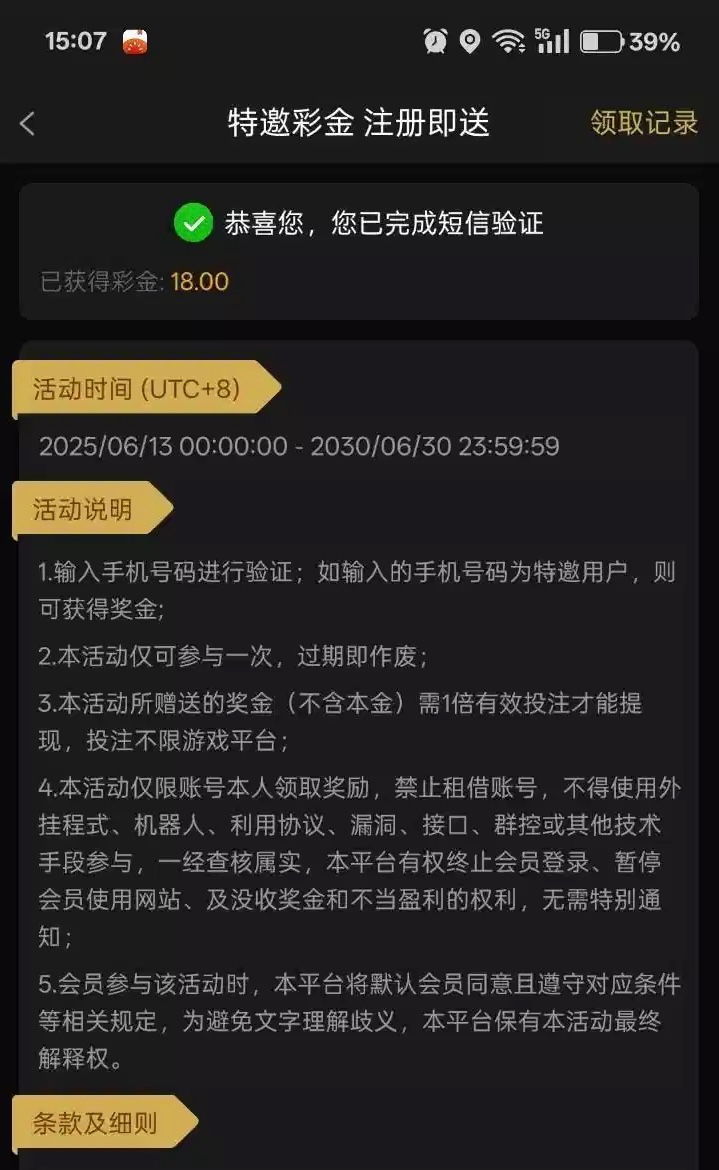Open 领取记录 claim records

coord(644,122)
